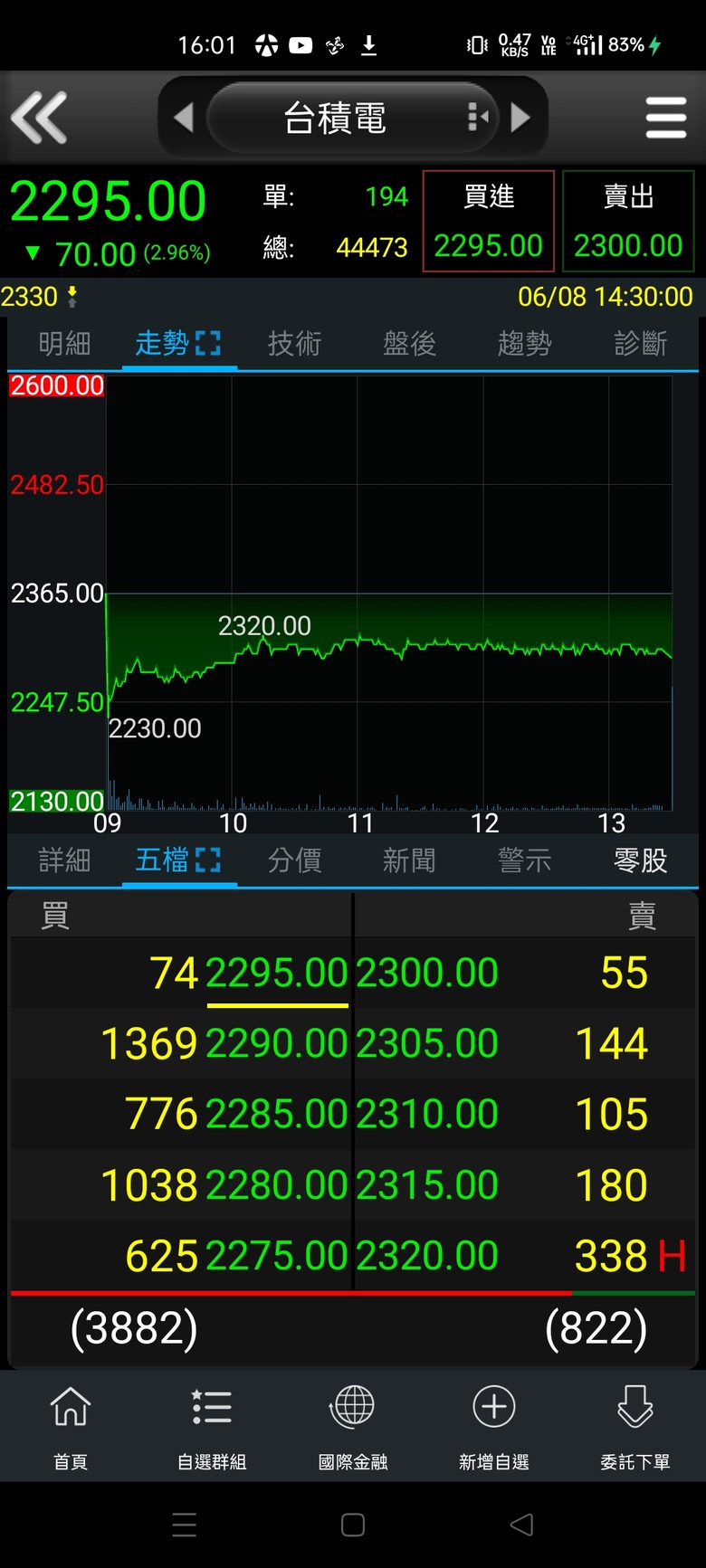Add stock via 新增自選
This screenshot has height=1568, width=706.
(494, 1426)
